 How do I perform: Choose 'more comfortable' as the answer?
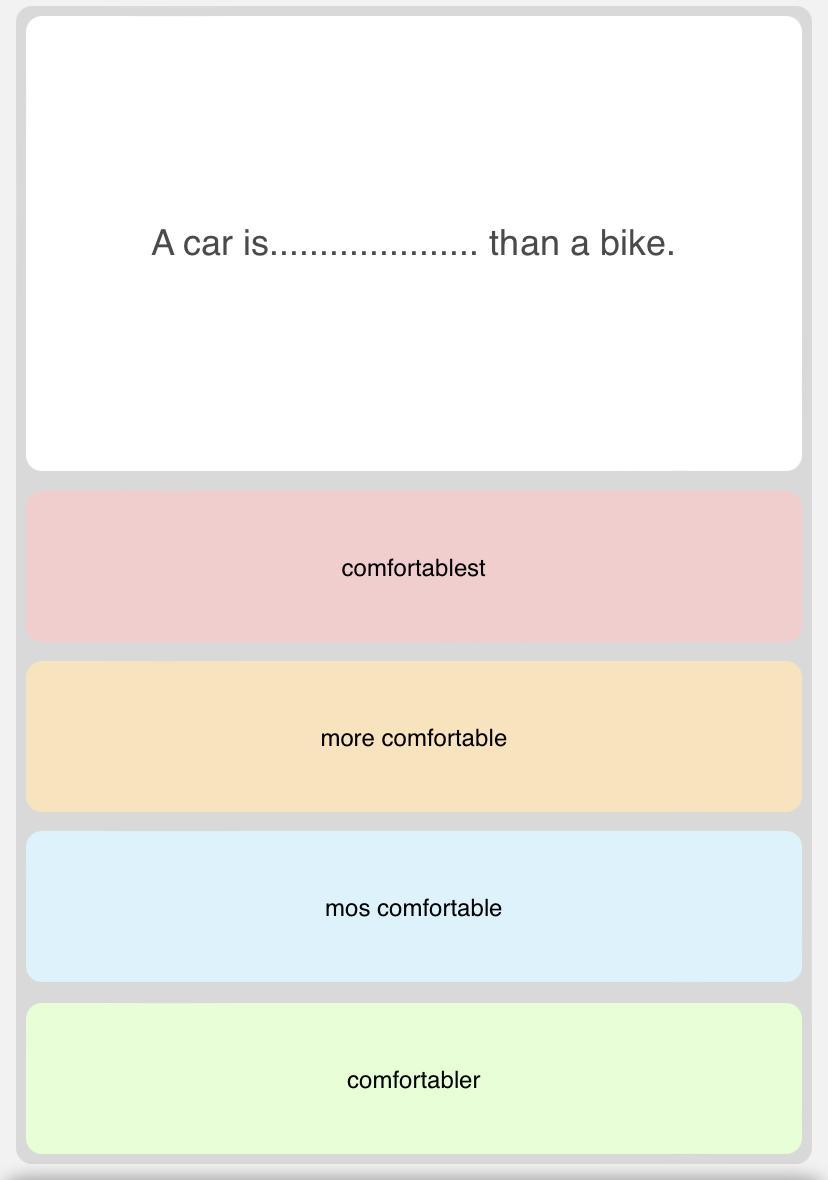click(413, 737)
